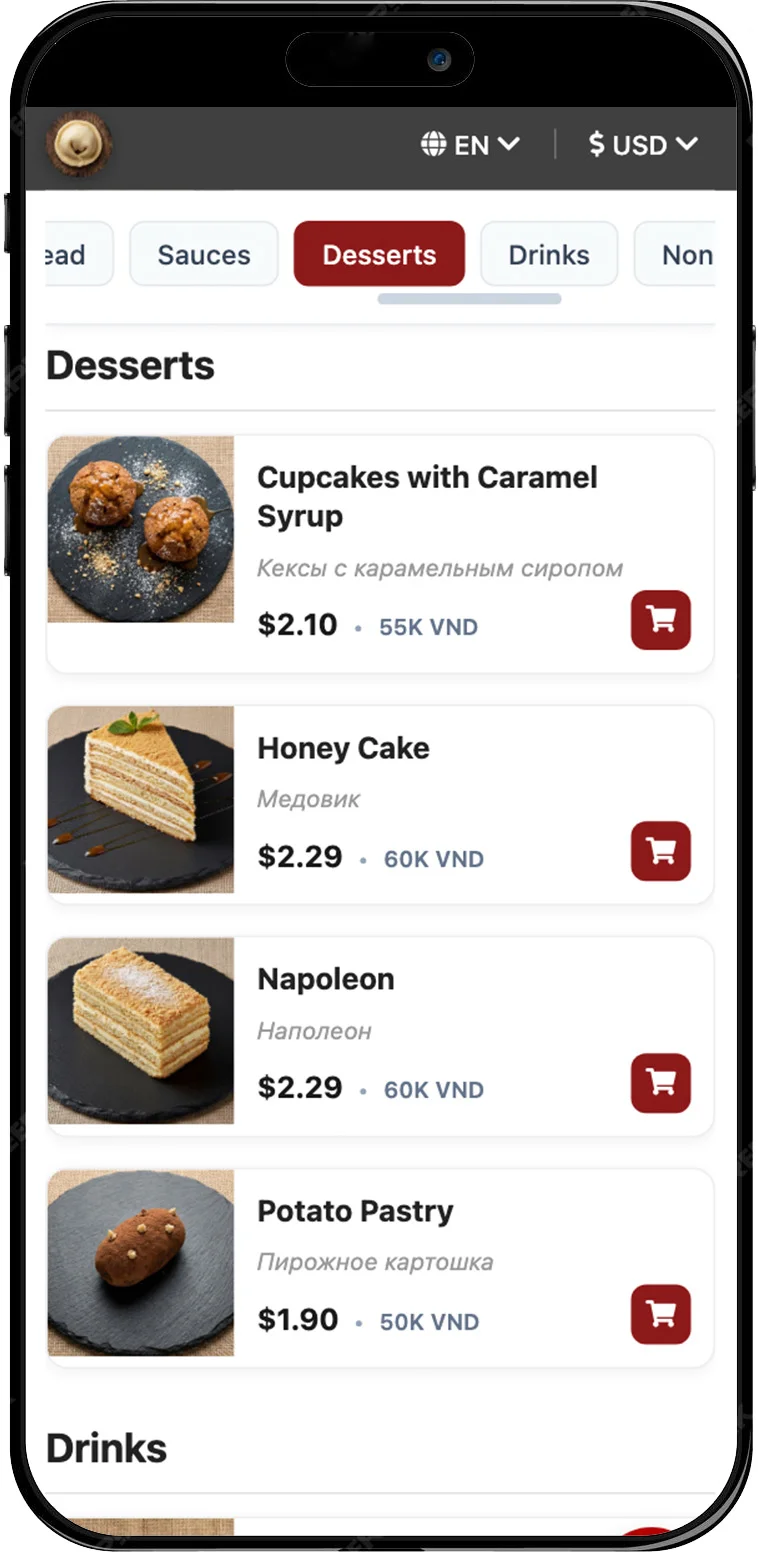Switch to the Sauces category
The image size is (758, 1552).
coord(203,254)
